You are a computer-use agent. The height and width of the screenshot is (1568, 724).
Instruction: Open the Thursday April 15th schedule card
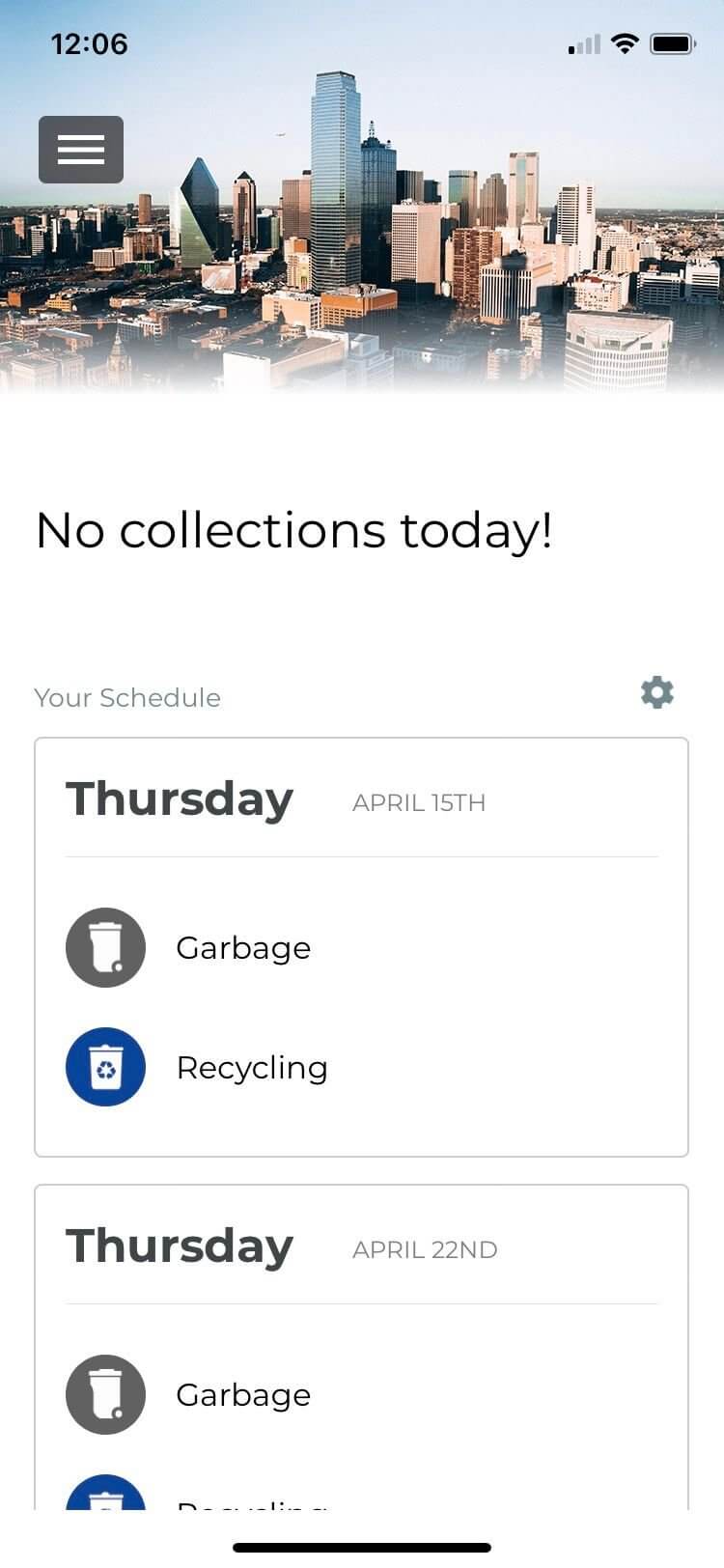[x=361, y=946]
